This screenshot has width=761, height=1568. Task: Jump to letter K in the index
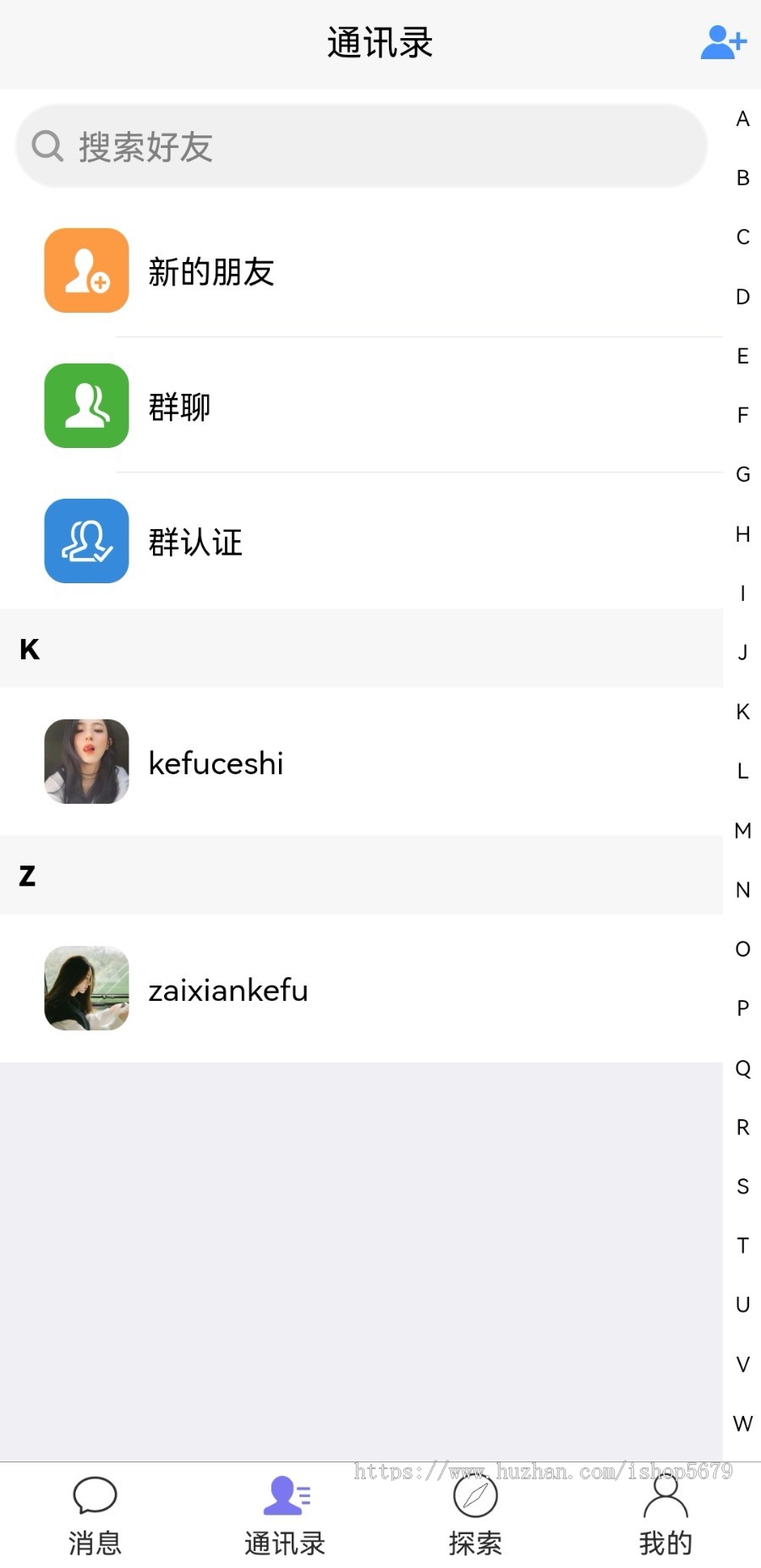742,712
